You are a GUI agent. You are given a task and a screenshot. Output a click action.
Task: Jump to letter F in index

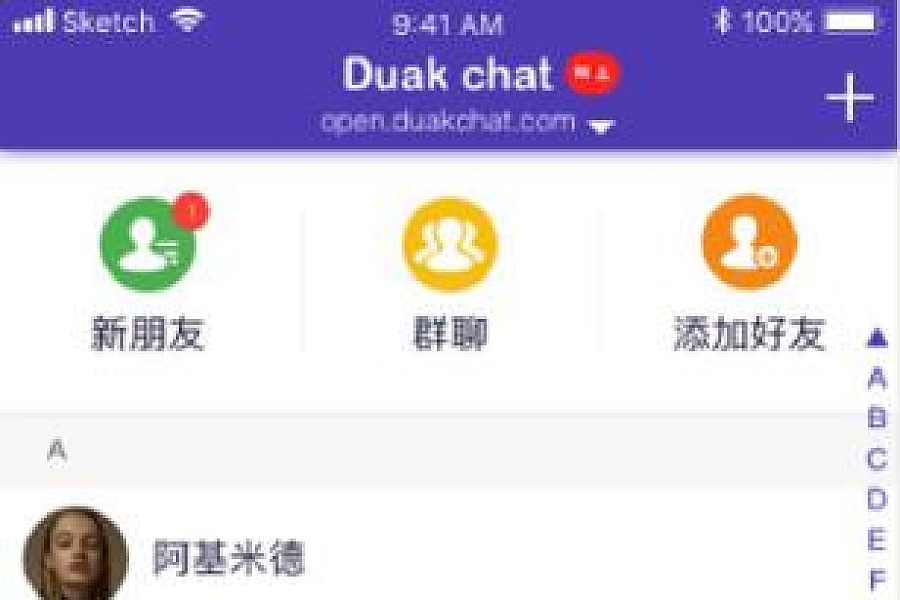[x=877, y=580]
